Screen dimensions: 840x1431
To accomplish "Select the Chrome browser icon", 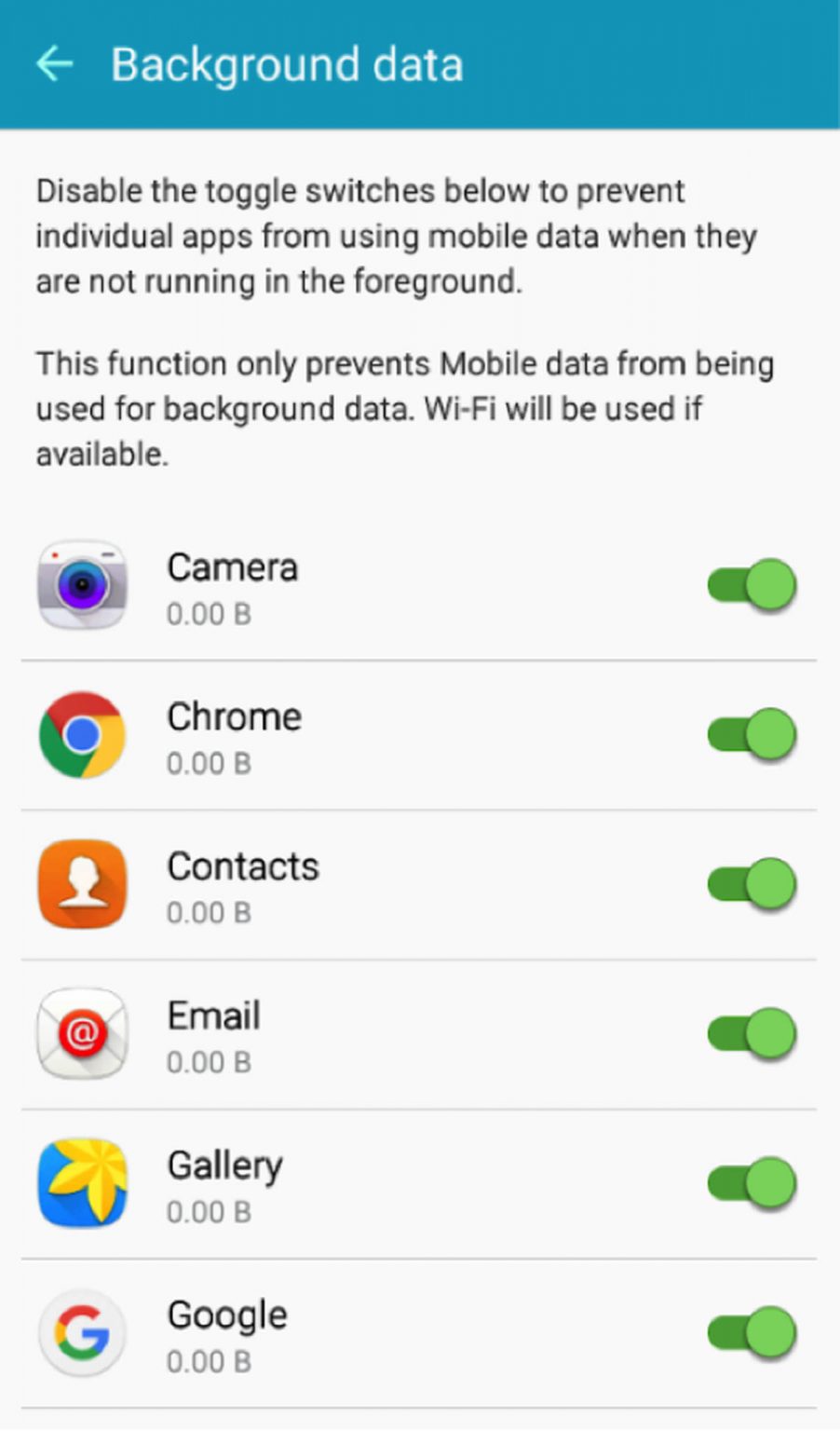I will tap(81, 735).
